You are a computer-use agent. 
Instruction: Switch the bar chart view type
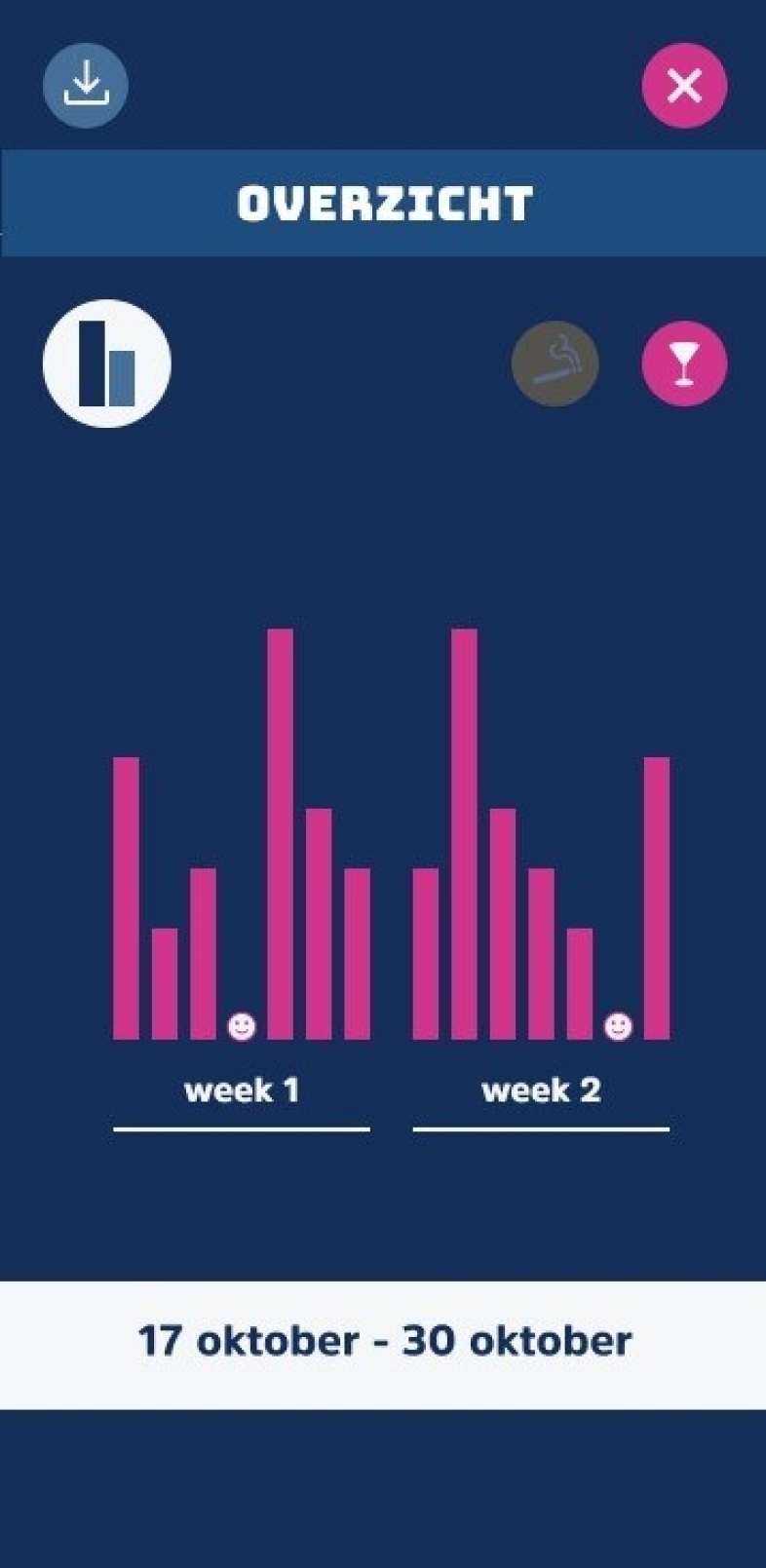(x=107, y=363)
